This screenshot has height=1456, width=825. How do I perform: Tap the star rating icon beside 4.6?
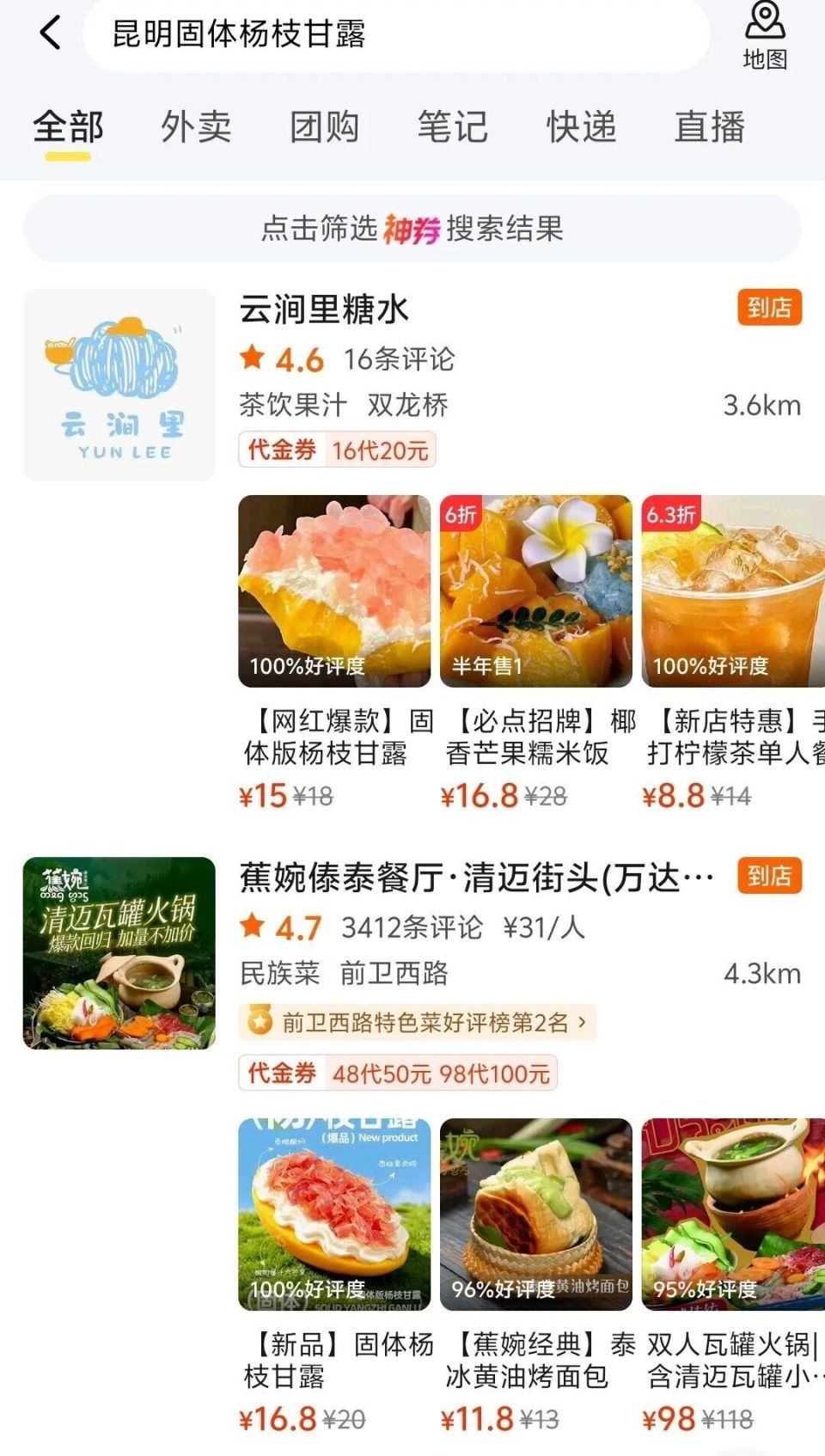pos(251,360)
